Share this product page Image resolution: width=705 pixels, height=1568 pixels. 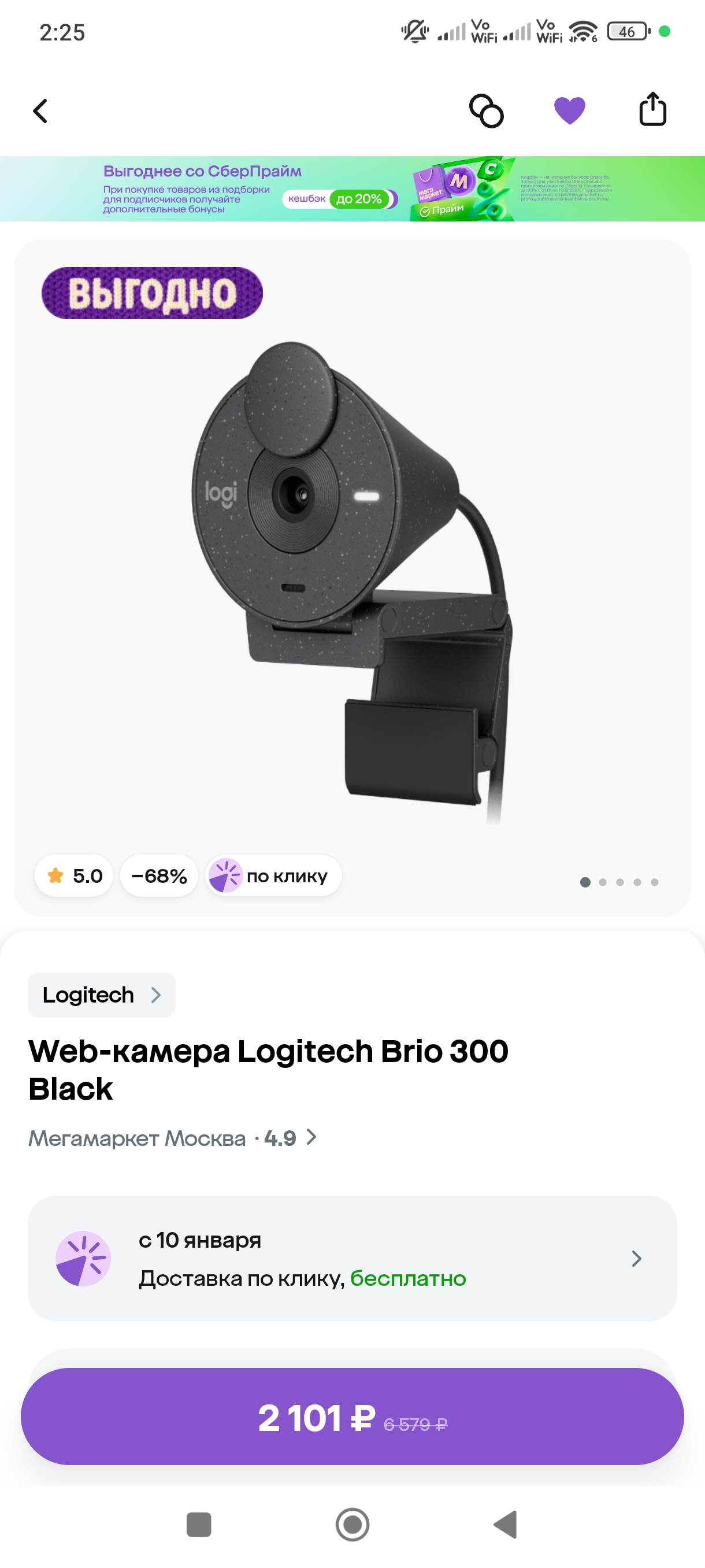click(652, 110)
